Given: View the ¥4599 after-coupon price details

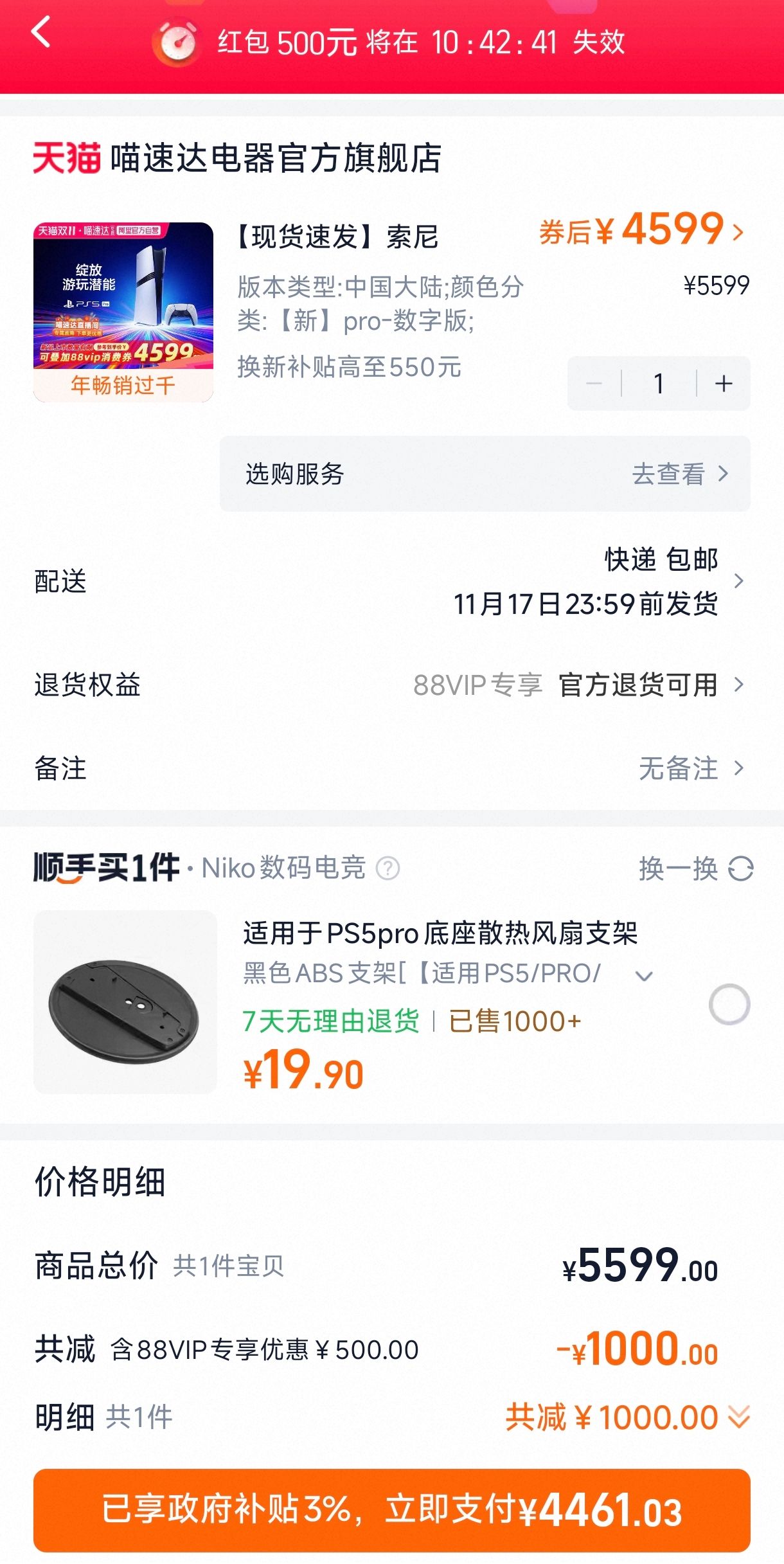Looking at the screenshot, I should 643,230.
